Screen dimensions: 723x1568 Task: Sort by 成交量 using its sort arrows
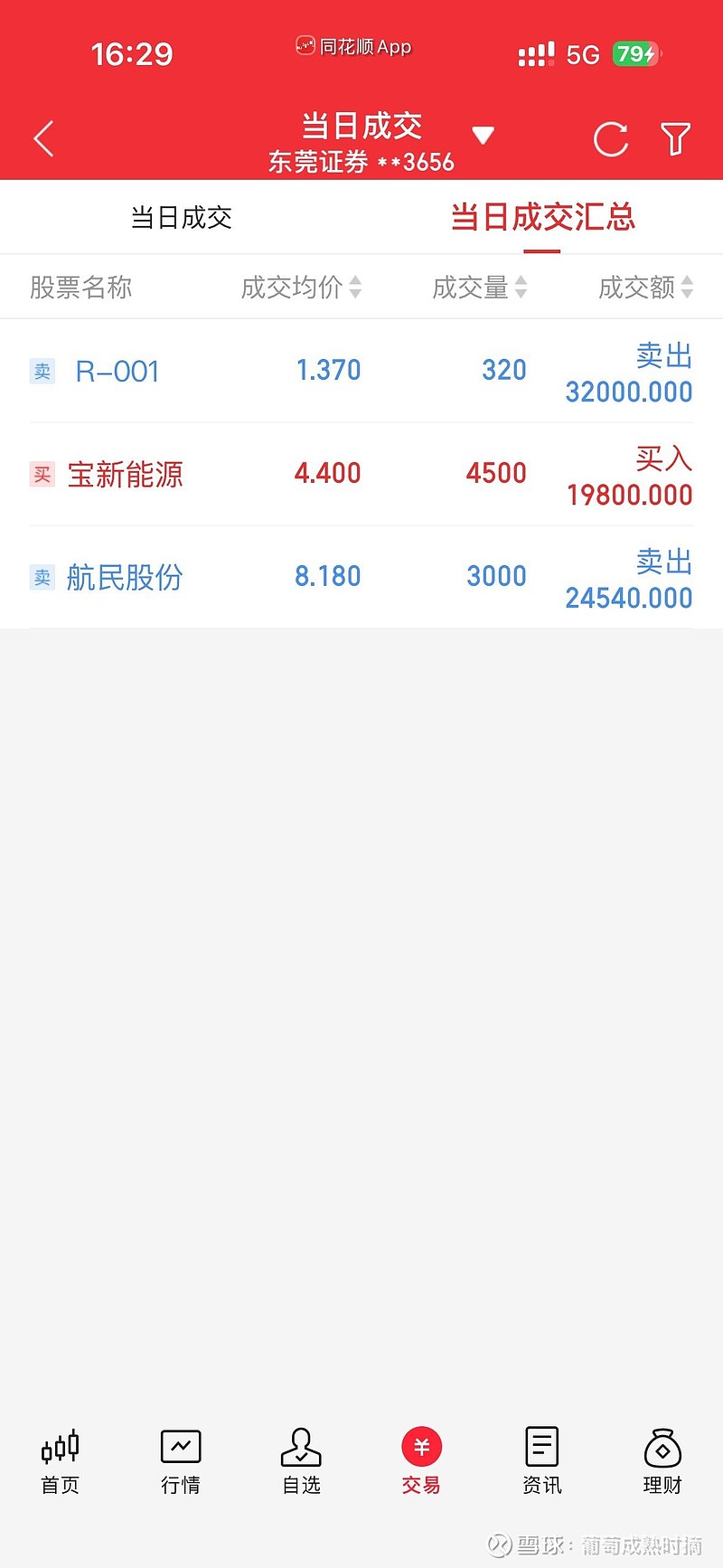521,288
